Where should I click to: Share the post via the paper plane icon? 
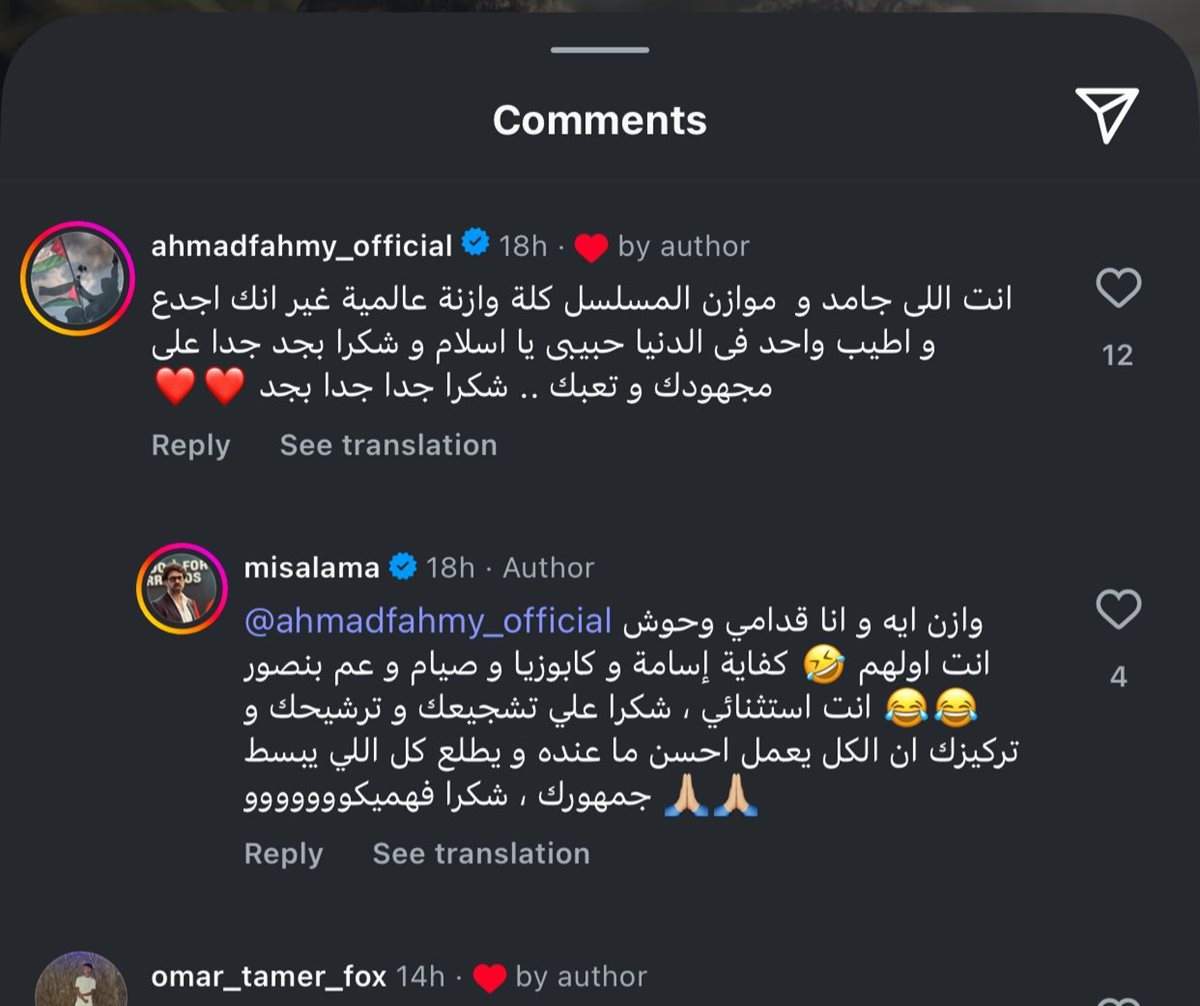(x=1106, y=115)
